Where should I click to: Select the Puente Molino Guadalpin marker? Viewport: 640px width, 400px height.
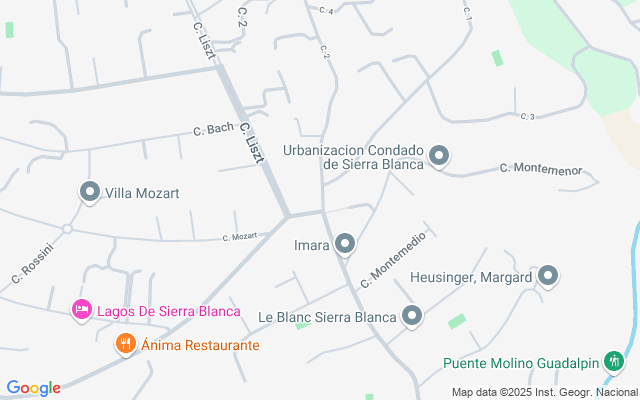(x=616, y=361)
